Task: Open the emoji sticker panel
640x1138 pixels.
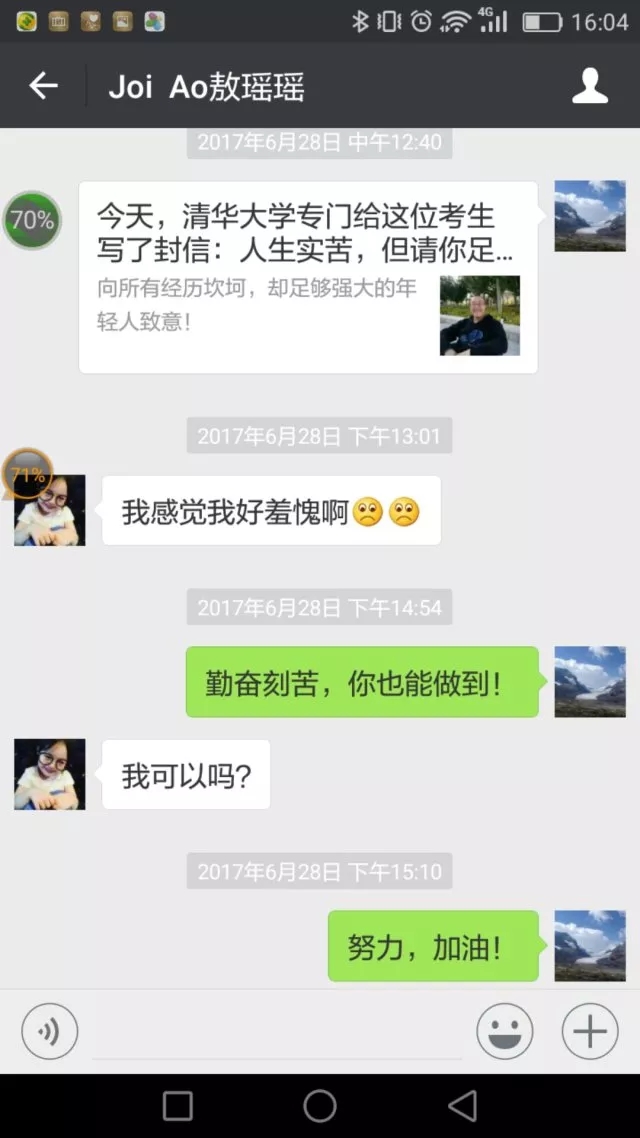Action: pyautogui.click(x=504, y=1031)
